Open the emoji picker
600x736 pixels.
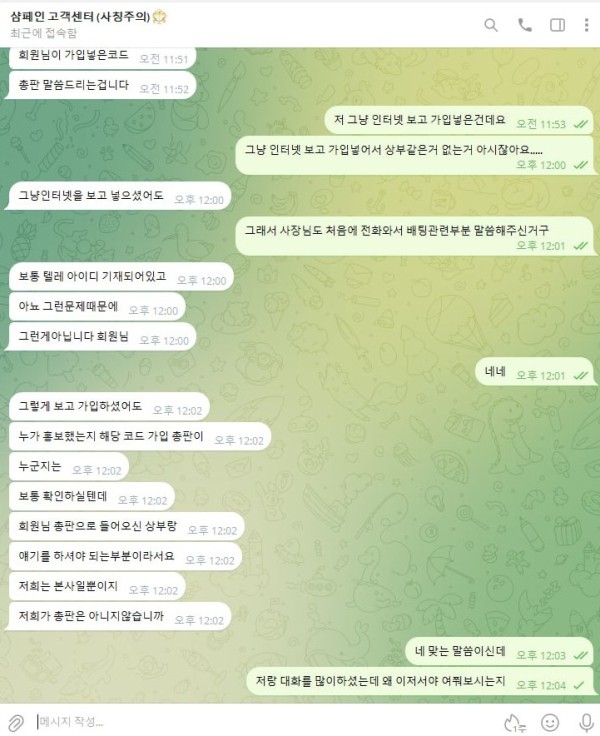[550, 721]
